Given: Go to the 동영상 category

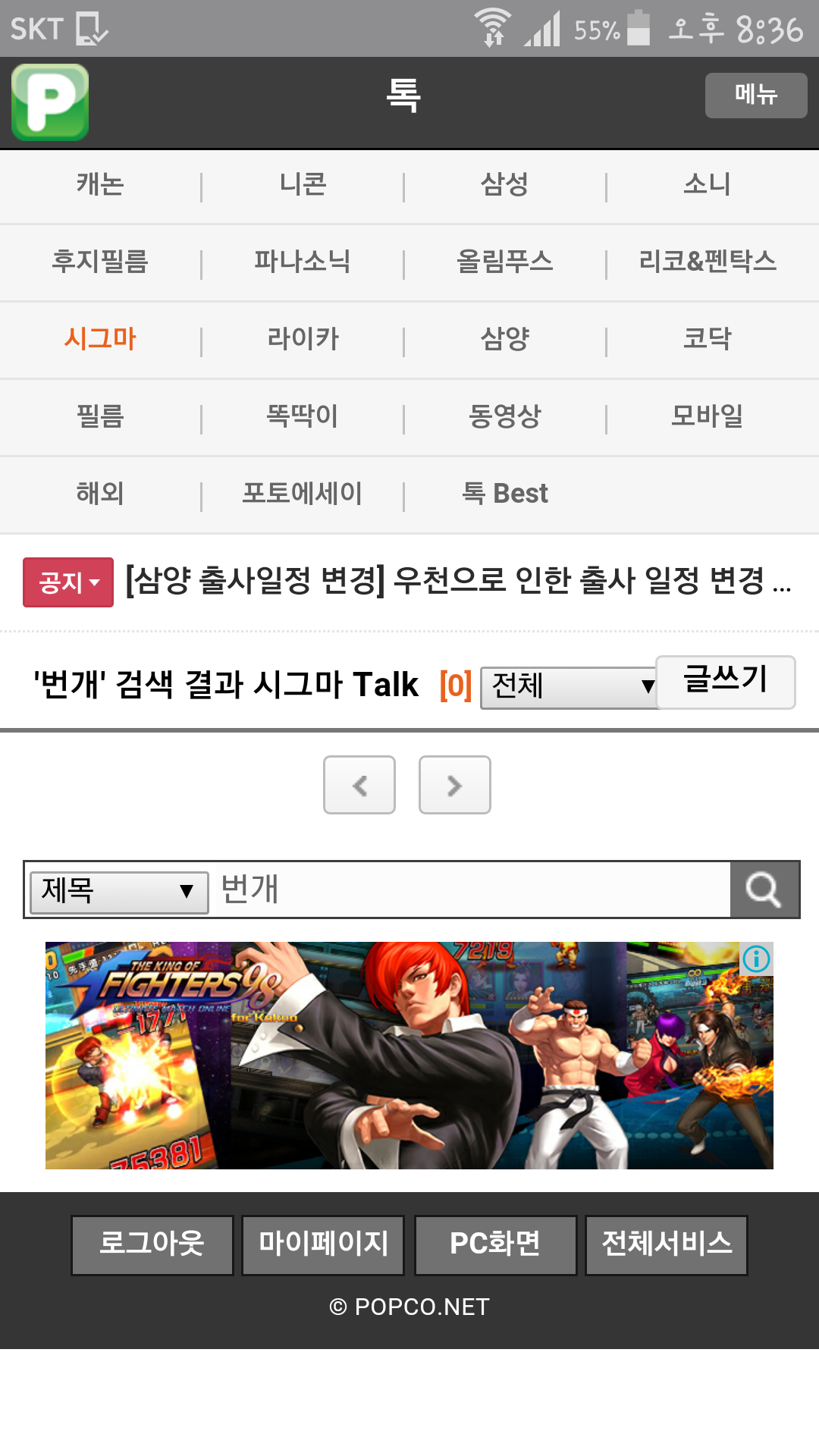Looking at the screenshot, I should (x=504, y=416).
